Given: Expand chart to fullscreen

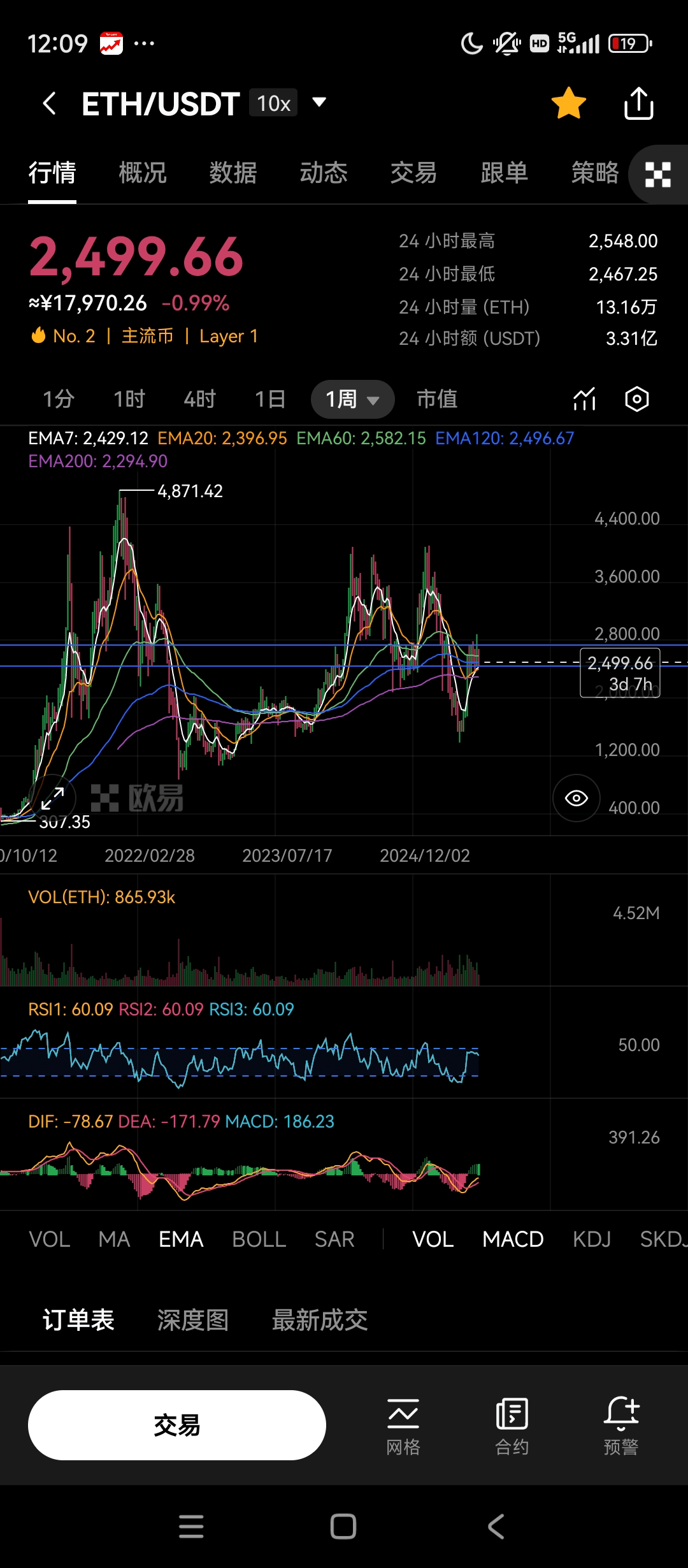Looking at the screenshot, I should pos(52,798).
